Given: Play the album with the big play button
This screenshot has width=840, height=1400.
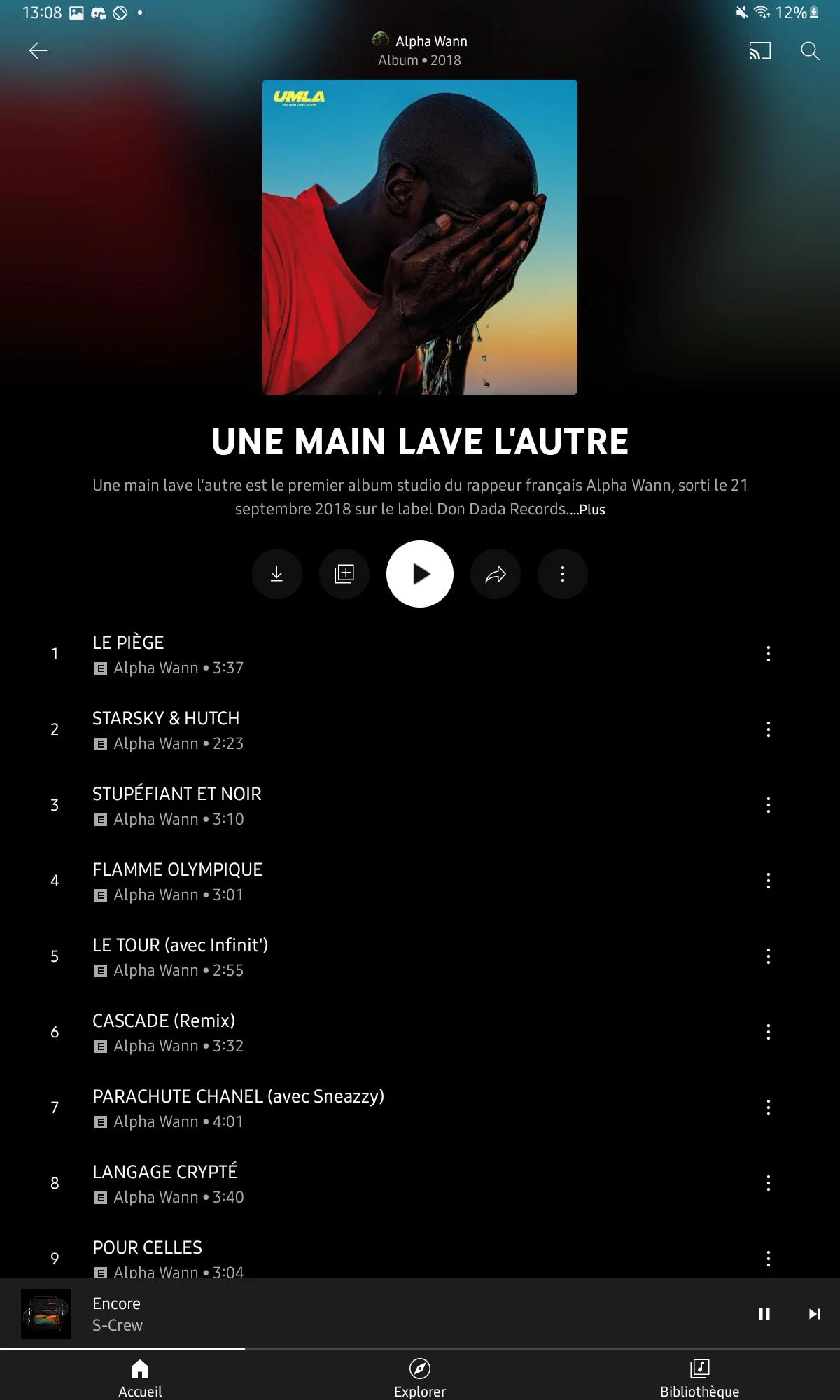Looking at the screenshot, I should 420,574.
